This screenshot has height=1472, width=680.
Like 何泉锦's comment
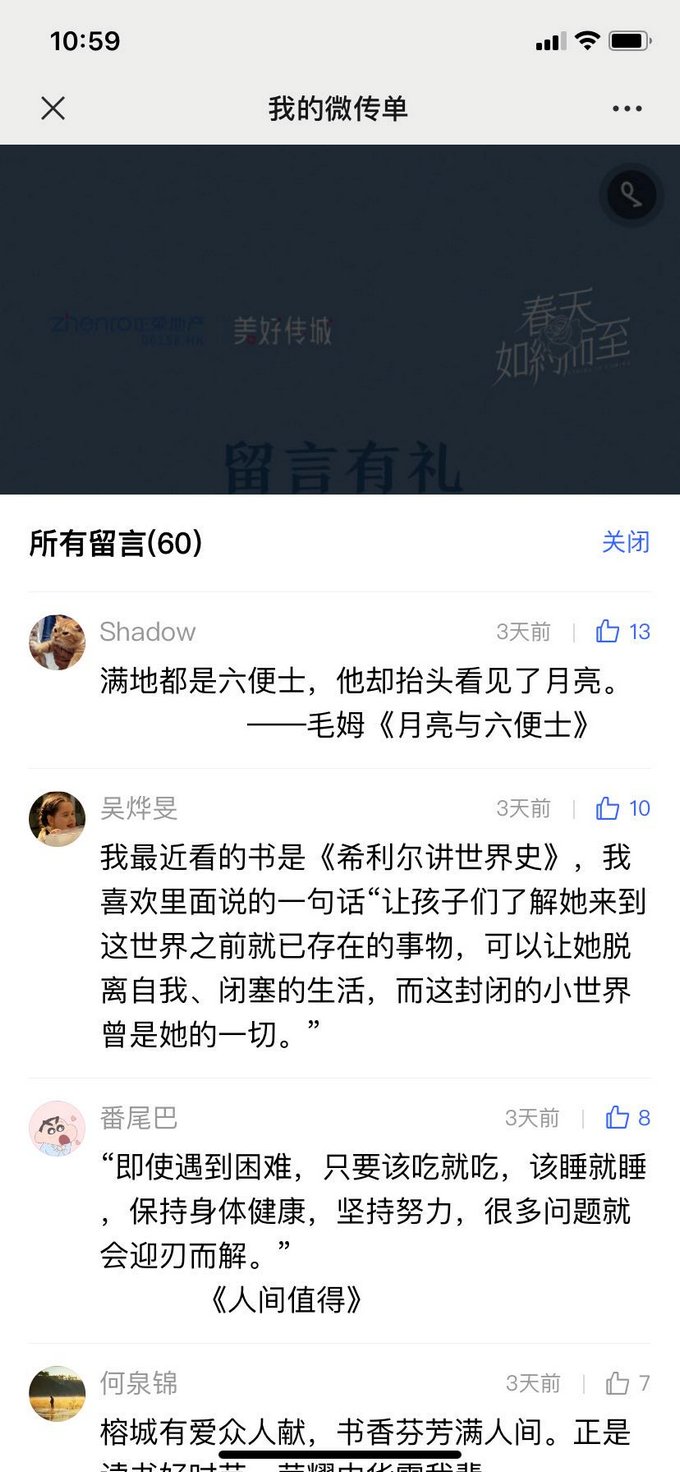[618, 1383]
